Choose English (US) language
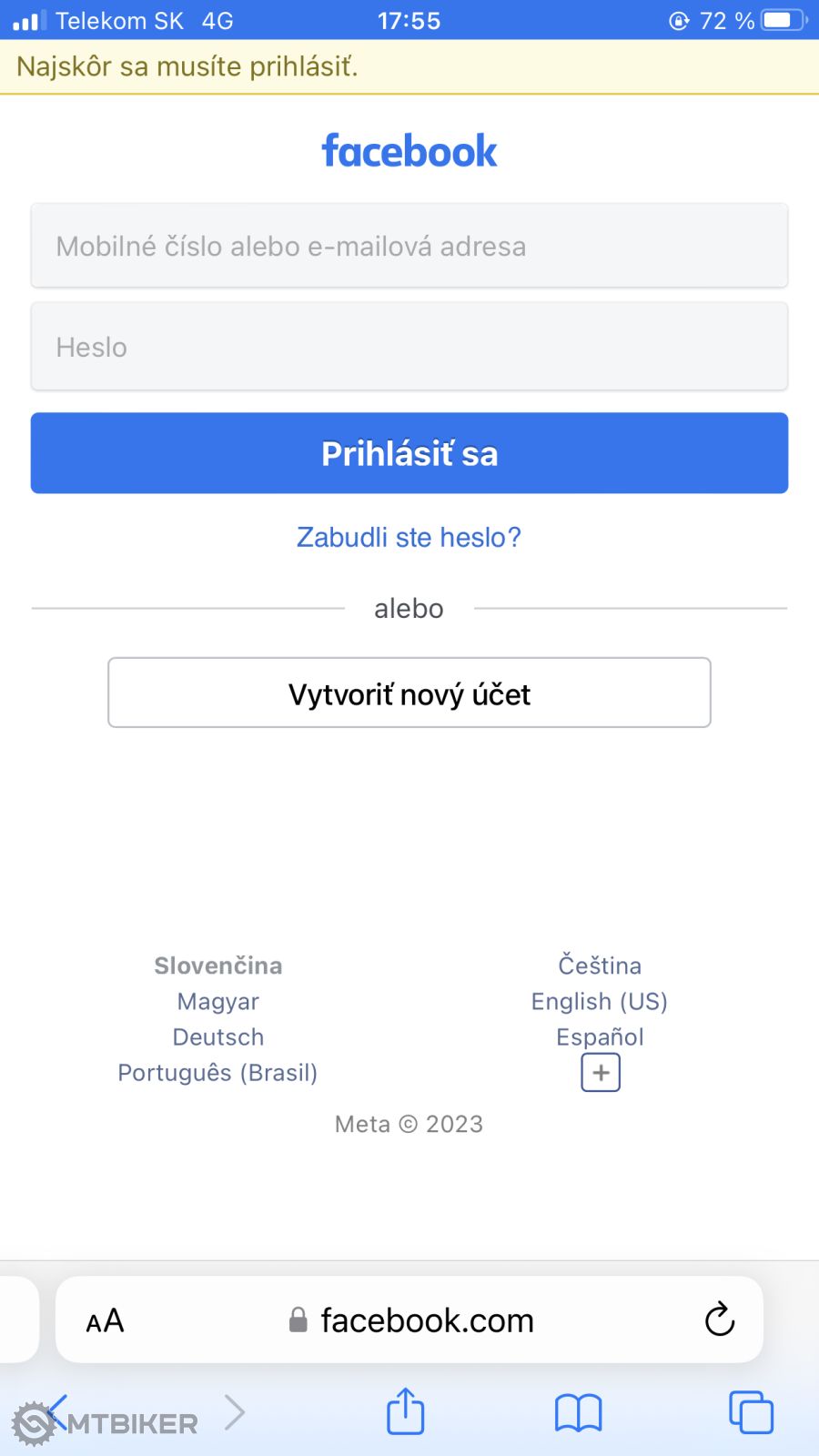819x1456 pixels. click(x=600, y=1001)
